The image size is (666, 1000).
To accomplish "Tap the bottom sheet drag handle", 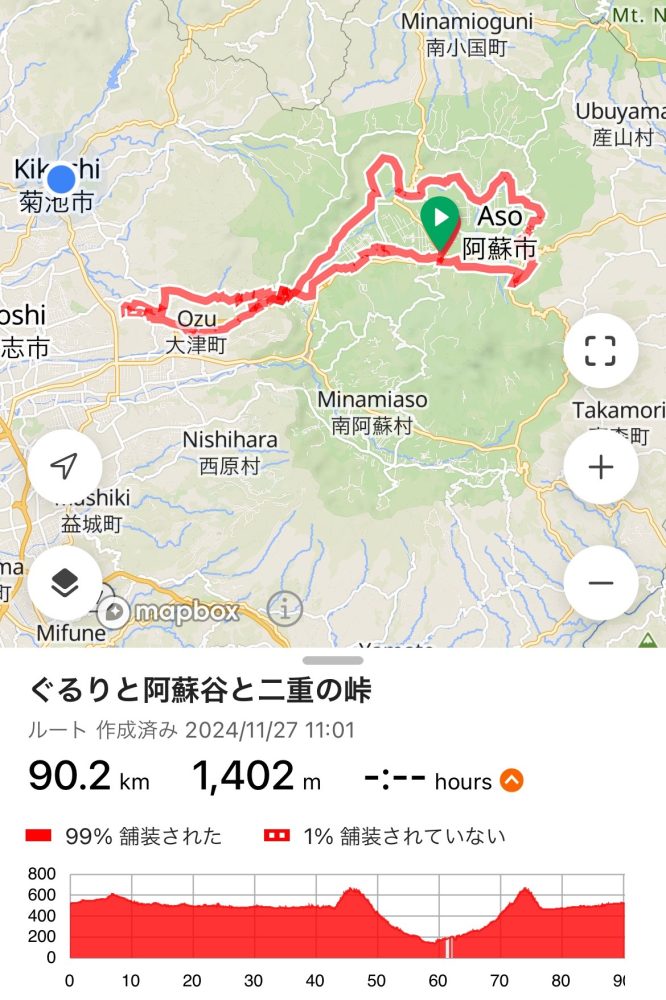I will (333, 660).
